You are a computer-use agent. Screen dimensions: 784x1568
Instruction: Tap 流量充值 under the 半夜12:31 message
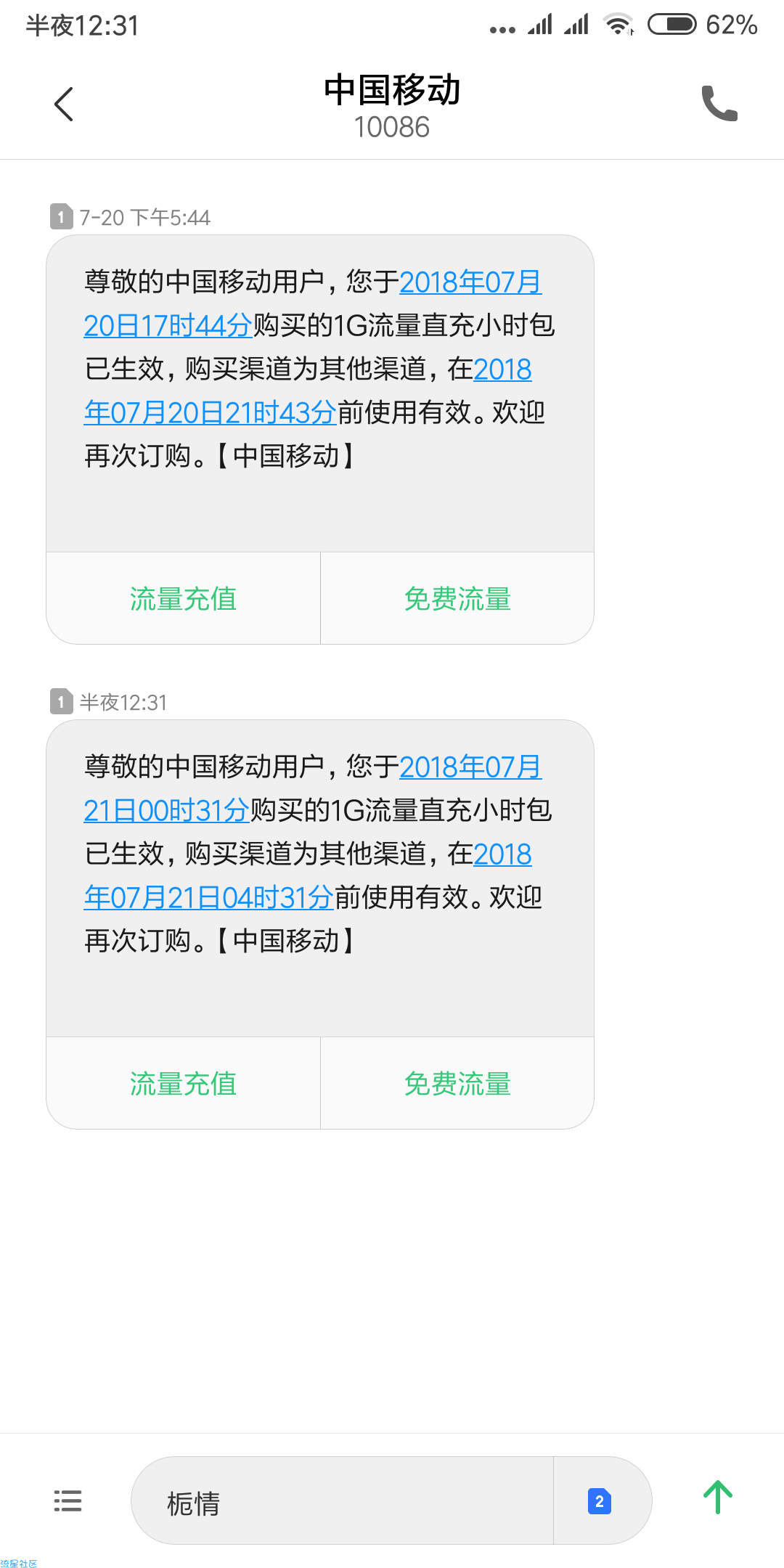pyautogui.click(x=183, y=1084)
